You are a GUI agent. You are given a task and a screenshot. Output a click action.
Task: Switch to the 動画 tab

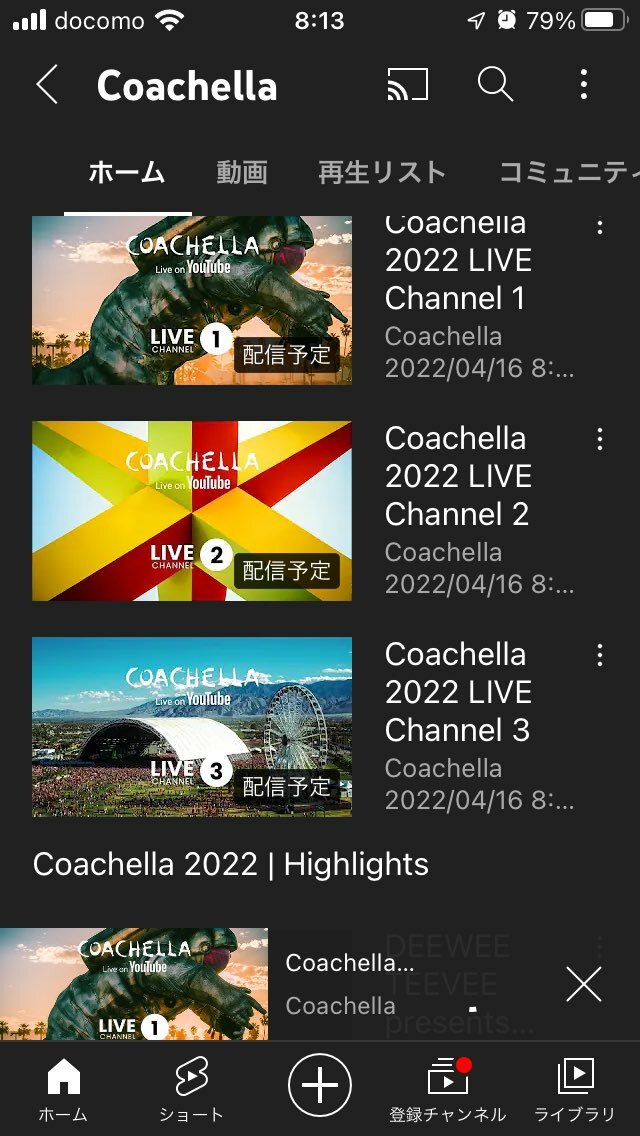click(x=242, y=172)
